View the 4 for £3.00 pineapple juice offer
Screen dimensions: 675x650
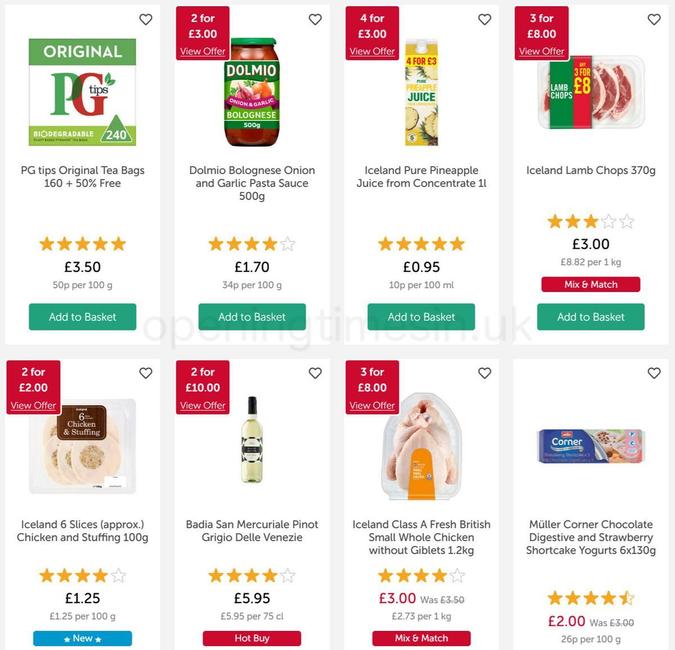372,51
